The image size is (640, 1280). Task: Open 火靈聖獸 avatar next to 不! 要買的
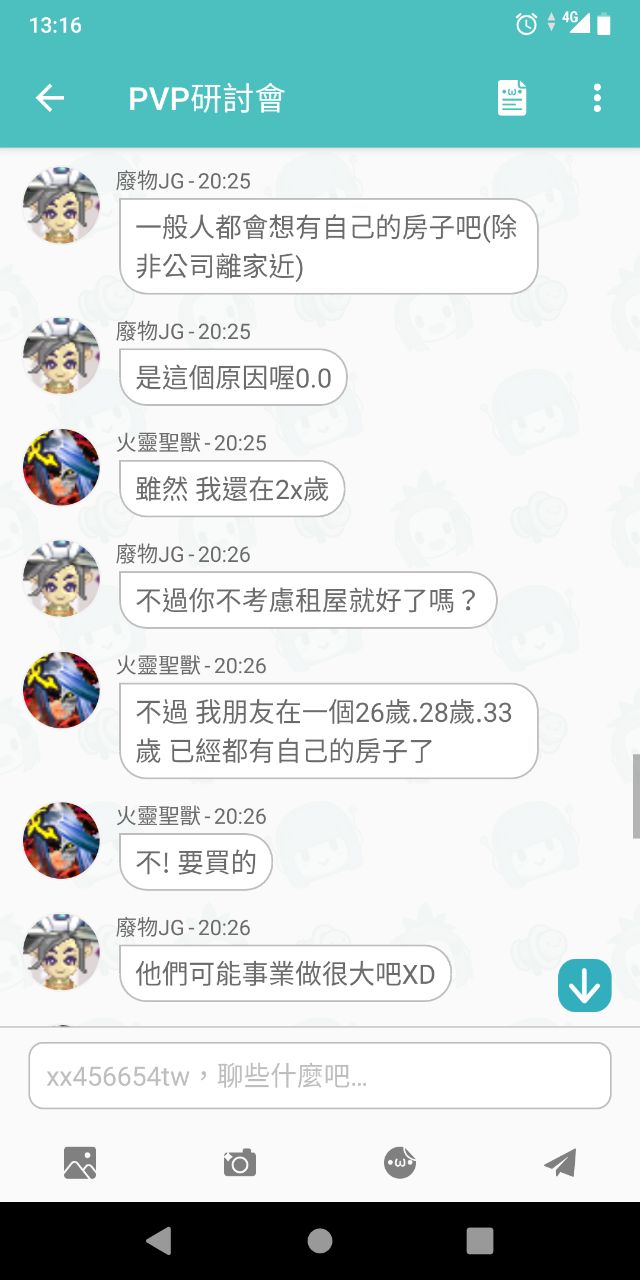[61, 841]
